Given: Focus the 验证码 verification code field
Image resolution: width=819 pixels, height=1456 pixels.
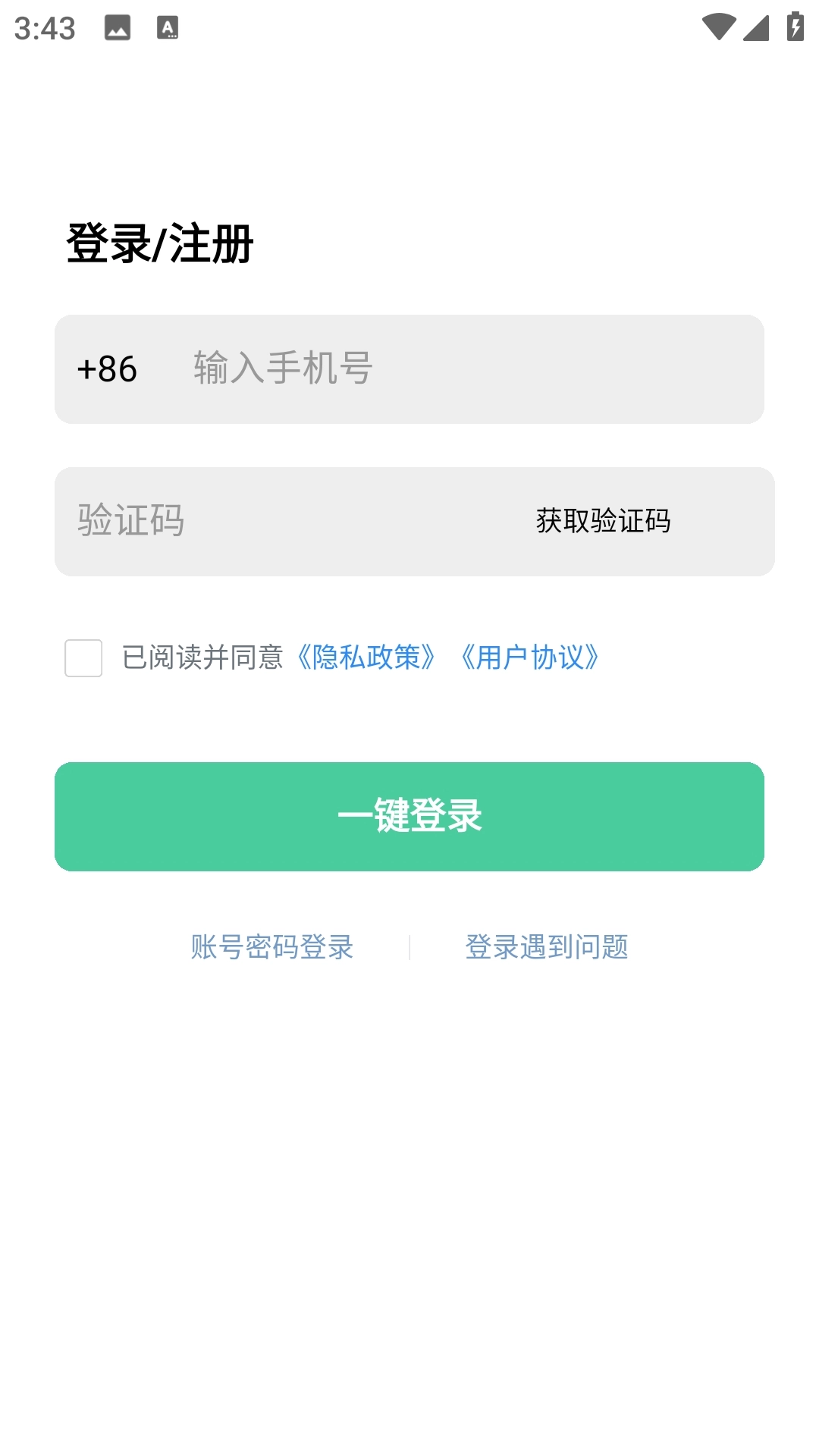Looking at the screenshot, I should point(265,522).
